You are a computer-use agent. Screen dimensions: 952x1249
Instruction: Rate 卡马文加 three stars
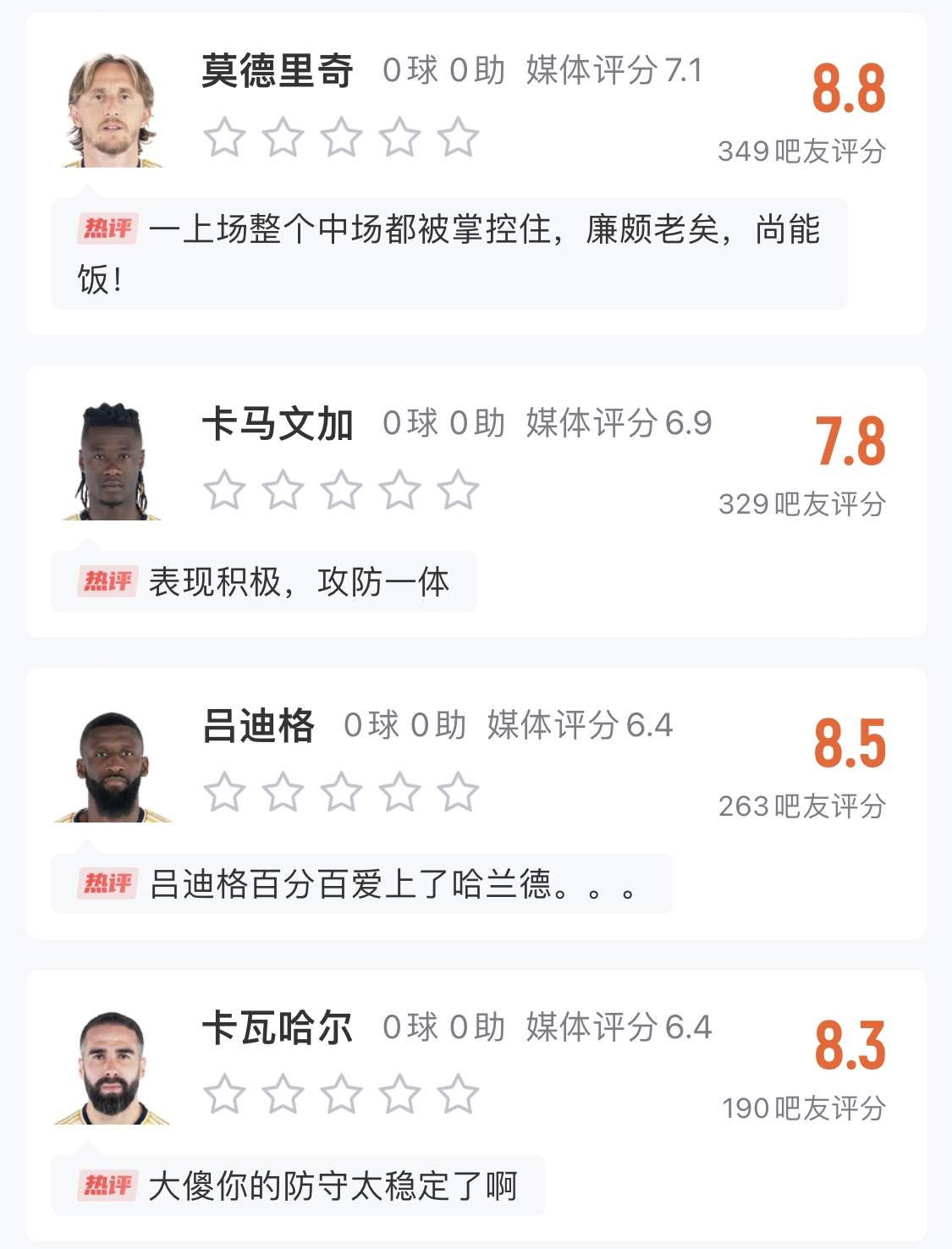341,490
